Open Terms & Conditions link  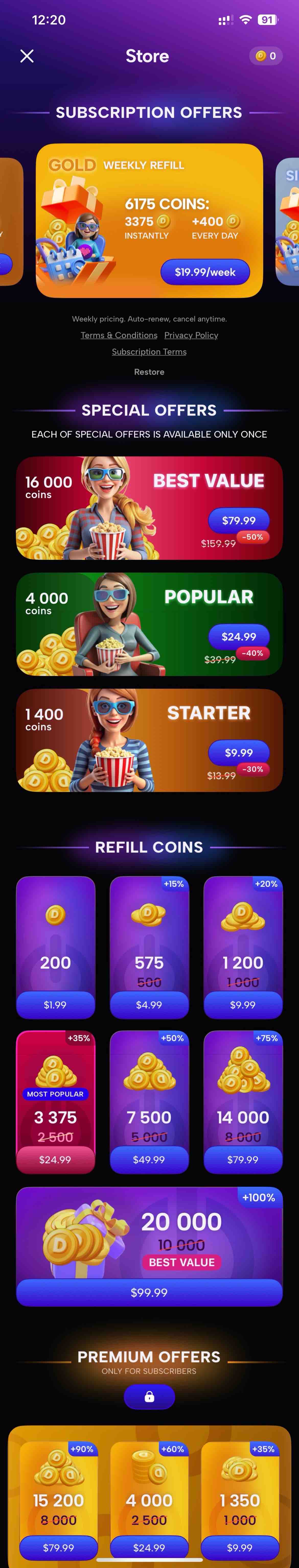coord(119,335)
